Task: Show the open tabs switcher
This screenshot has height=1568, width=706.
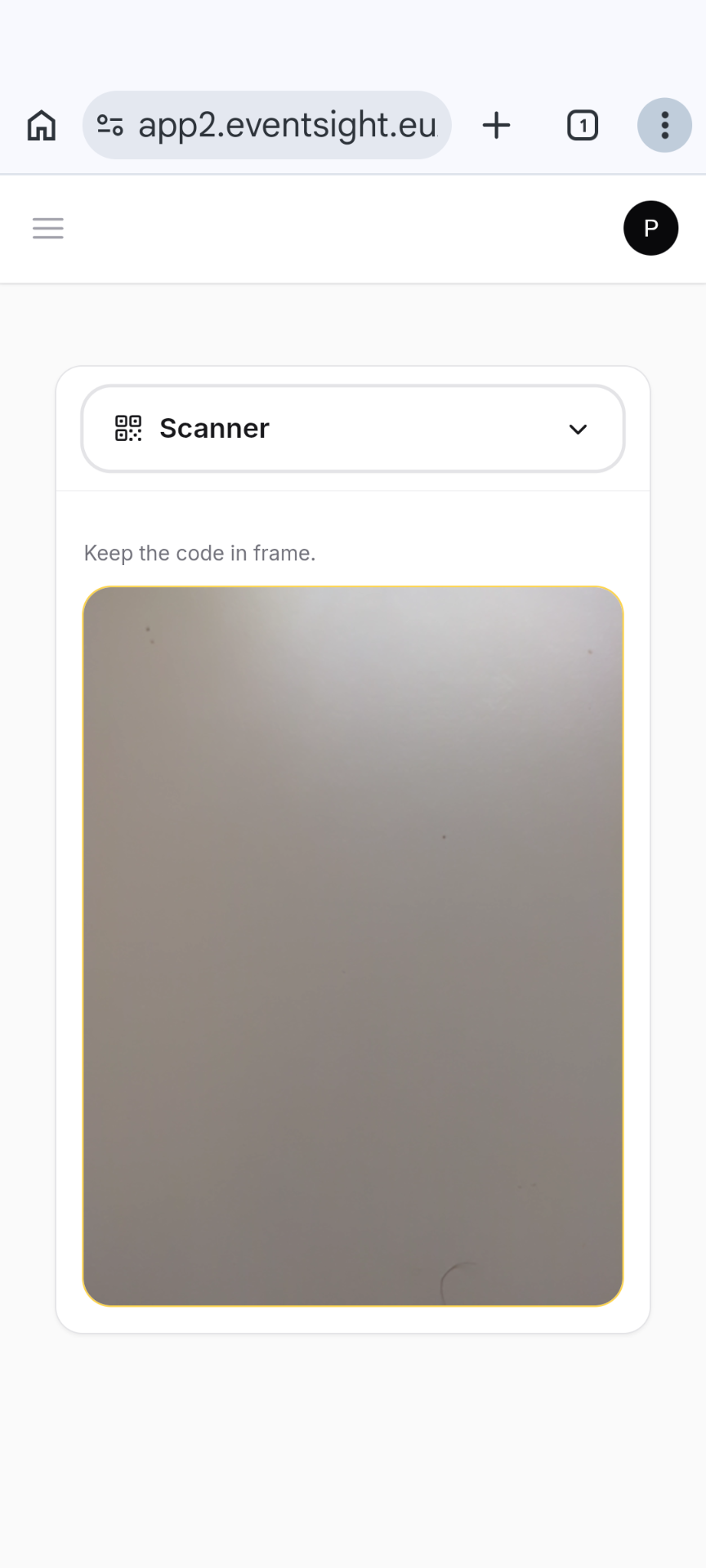Action: pos(582,126)
